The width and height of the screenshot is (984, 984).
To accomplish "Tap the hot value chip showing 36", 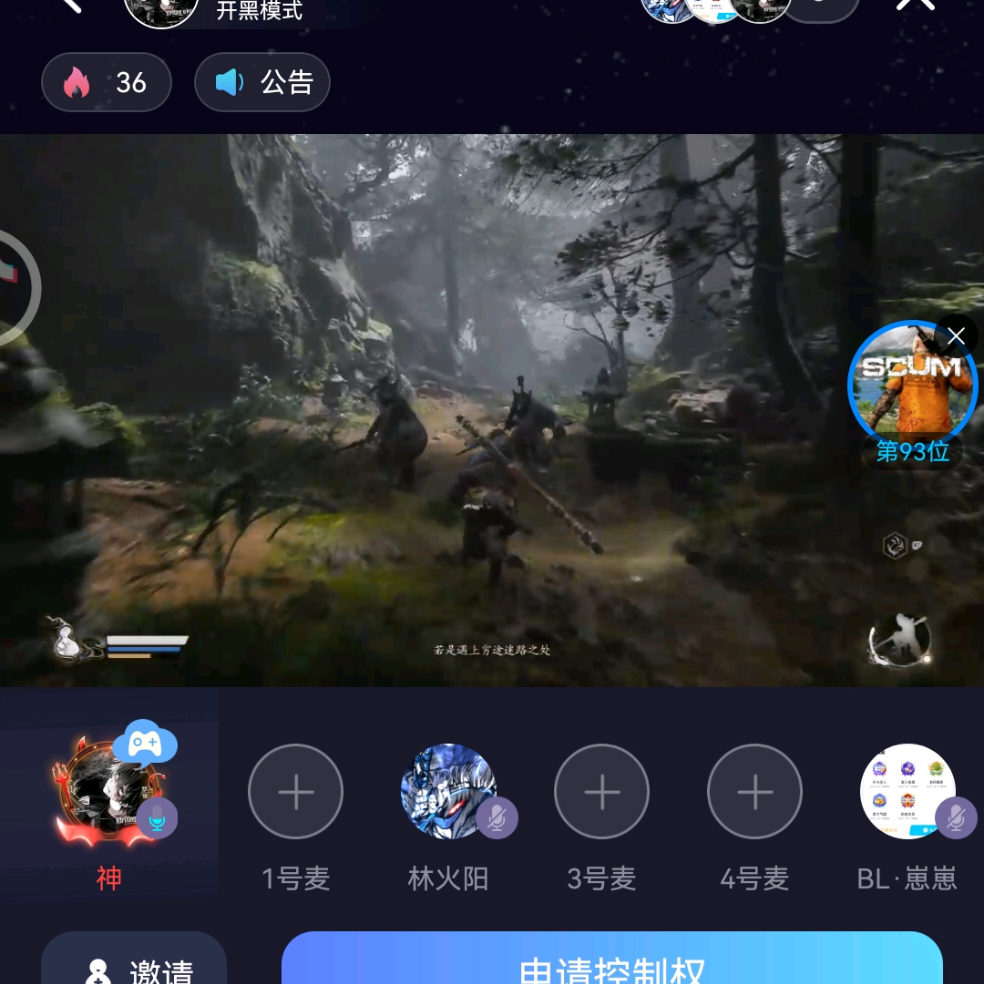I will pos(106,82).
